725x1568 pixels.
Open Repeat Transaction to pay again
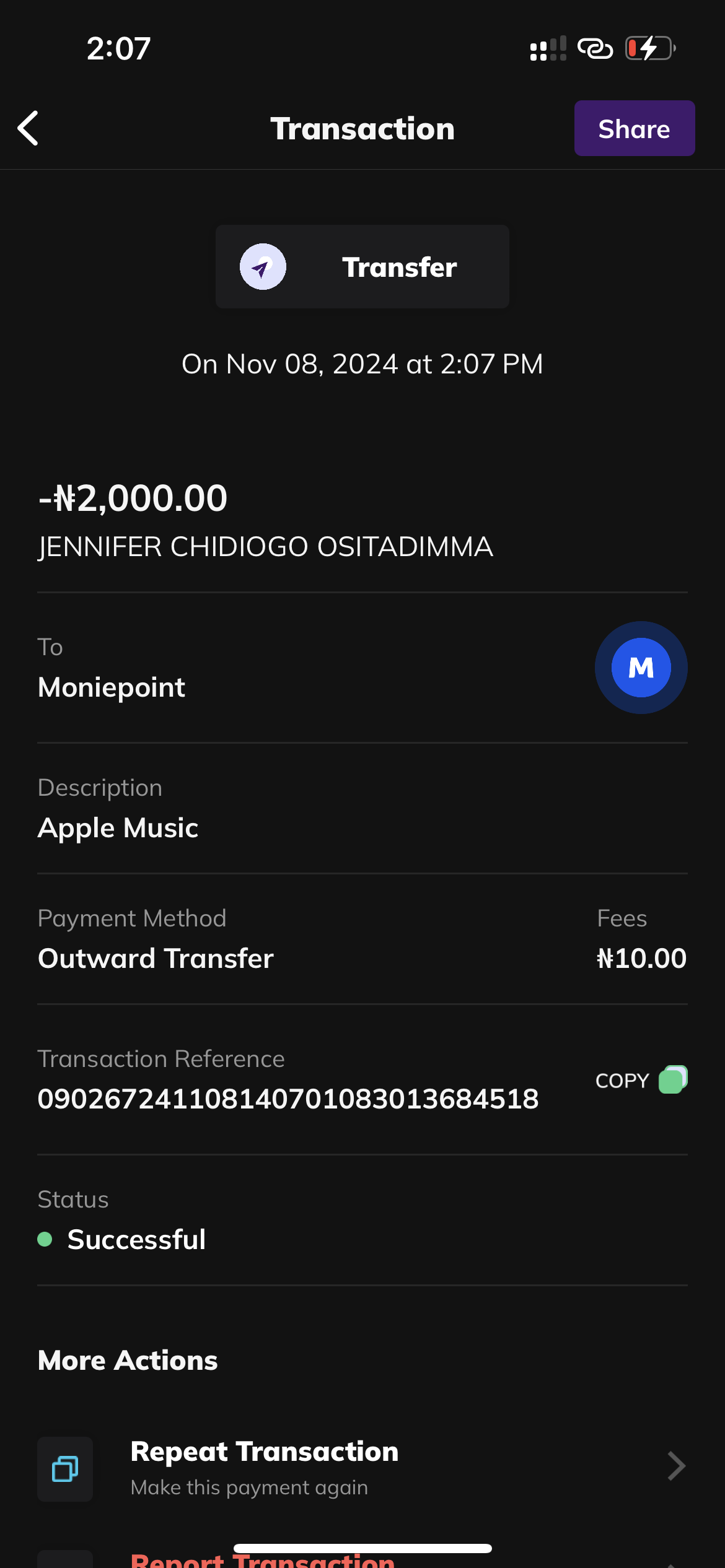pyautogui.click(x=362, y=1468)
